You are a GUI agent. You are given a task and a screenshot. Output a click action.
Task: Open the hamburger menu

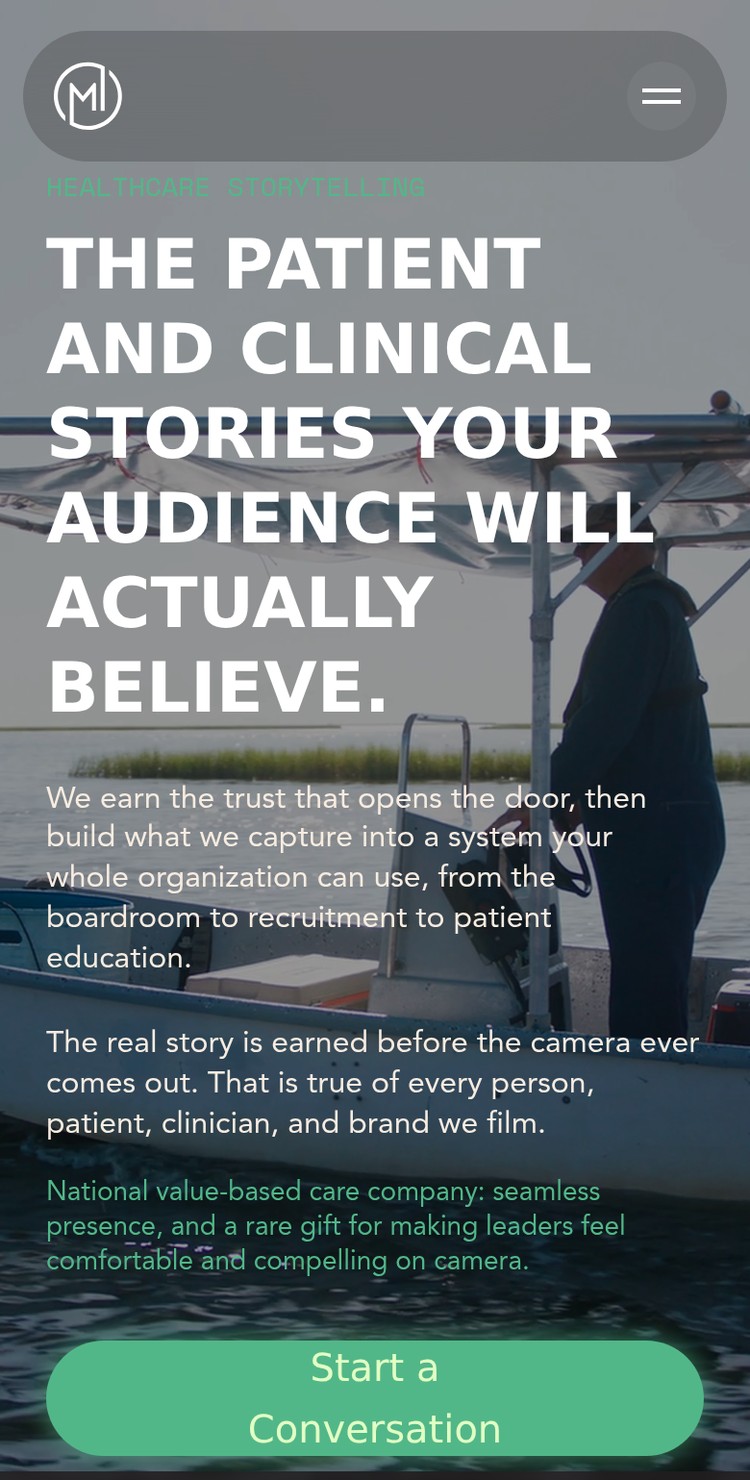[661, 96]
